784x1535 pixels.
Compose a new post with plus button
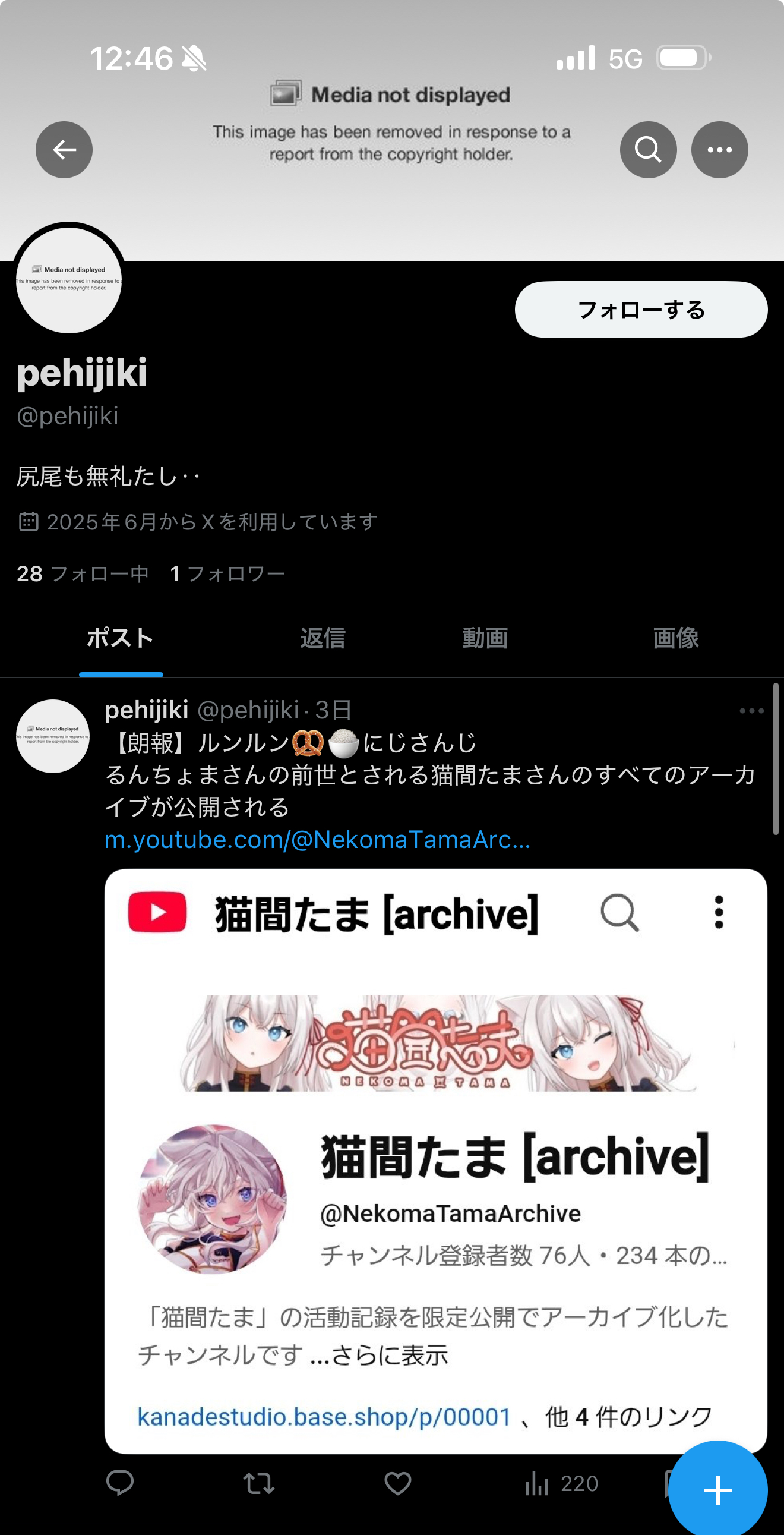click(717, 1490)
